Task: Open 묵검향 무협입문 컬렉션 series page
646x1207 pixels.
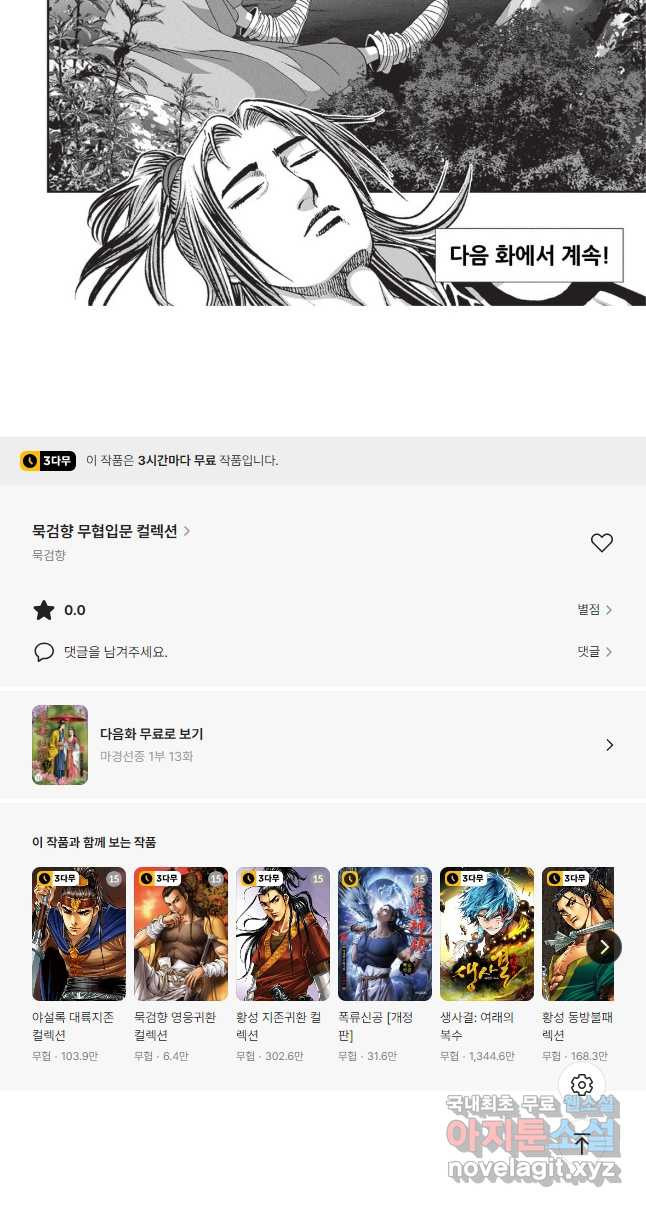Action: point(110,531)
